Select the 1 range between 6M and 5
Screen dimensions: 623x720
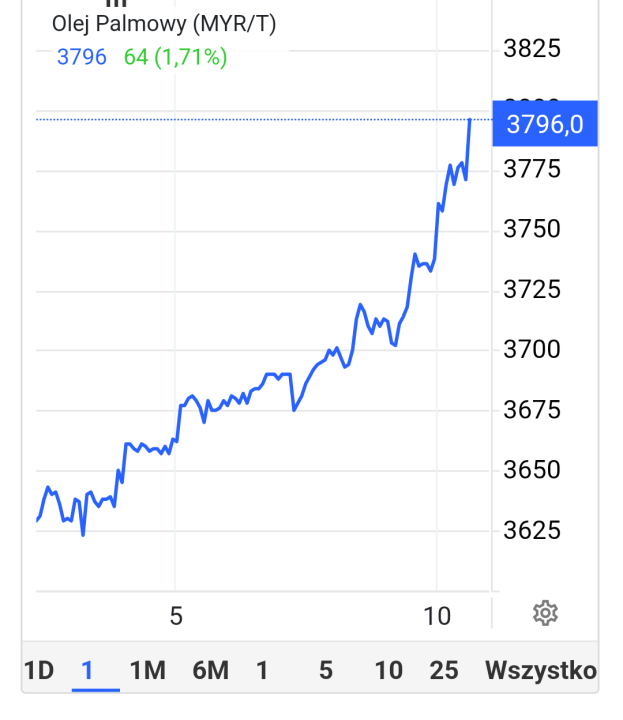(262, 670)
